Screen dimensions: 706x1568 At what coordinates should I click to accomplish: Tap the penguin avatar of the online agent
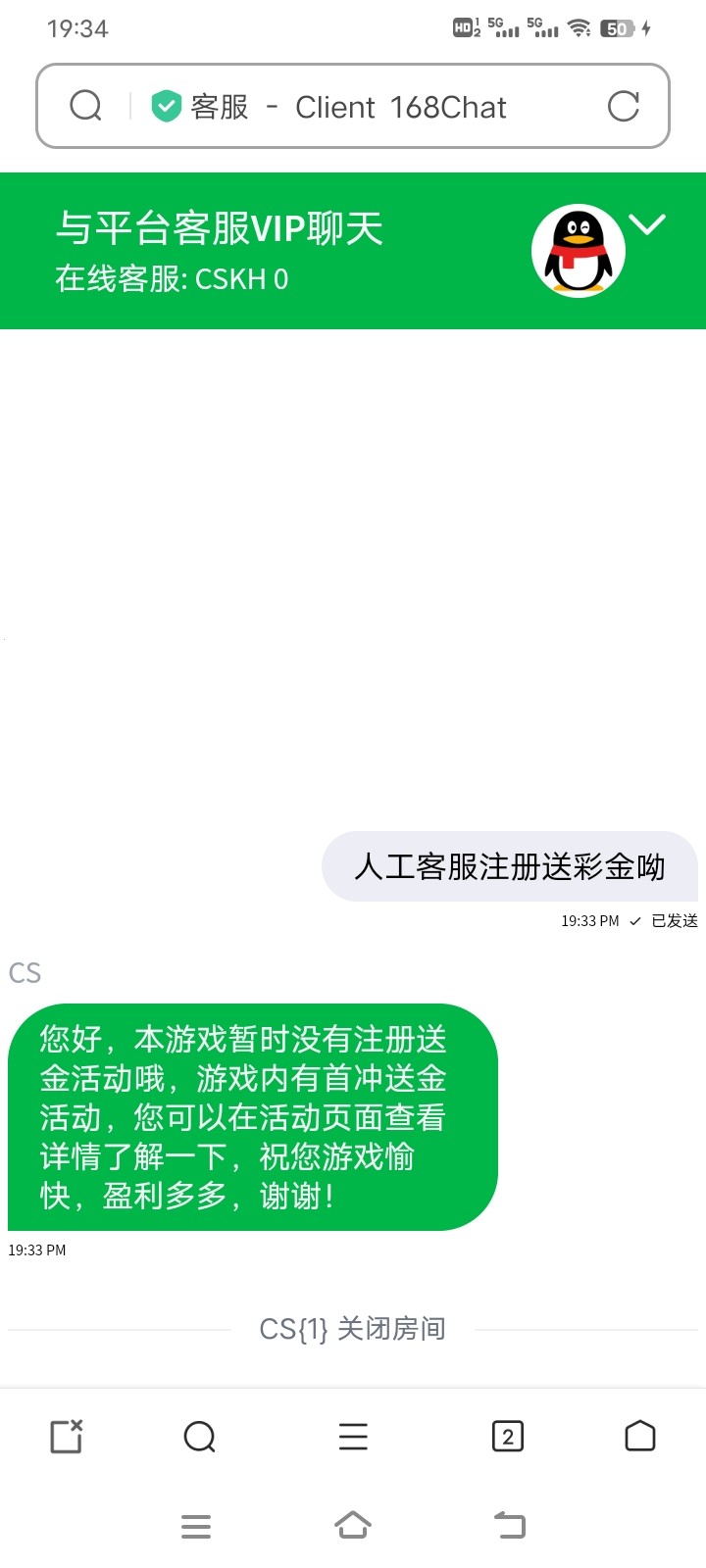pos(579,251)
